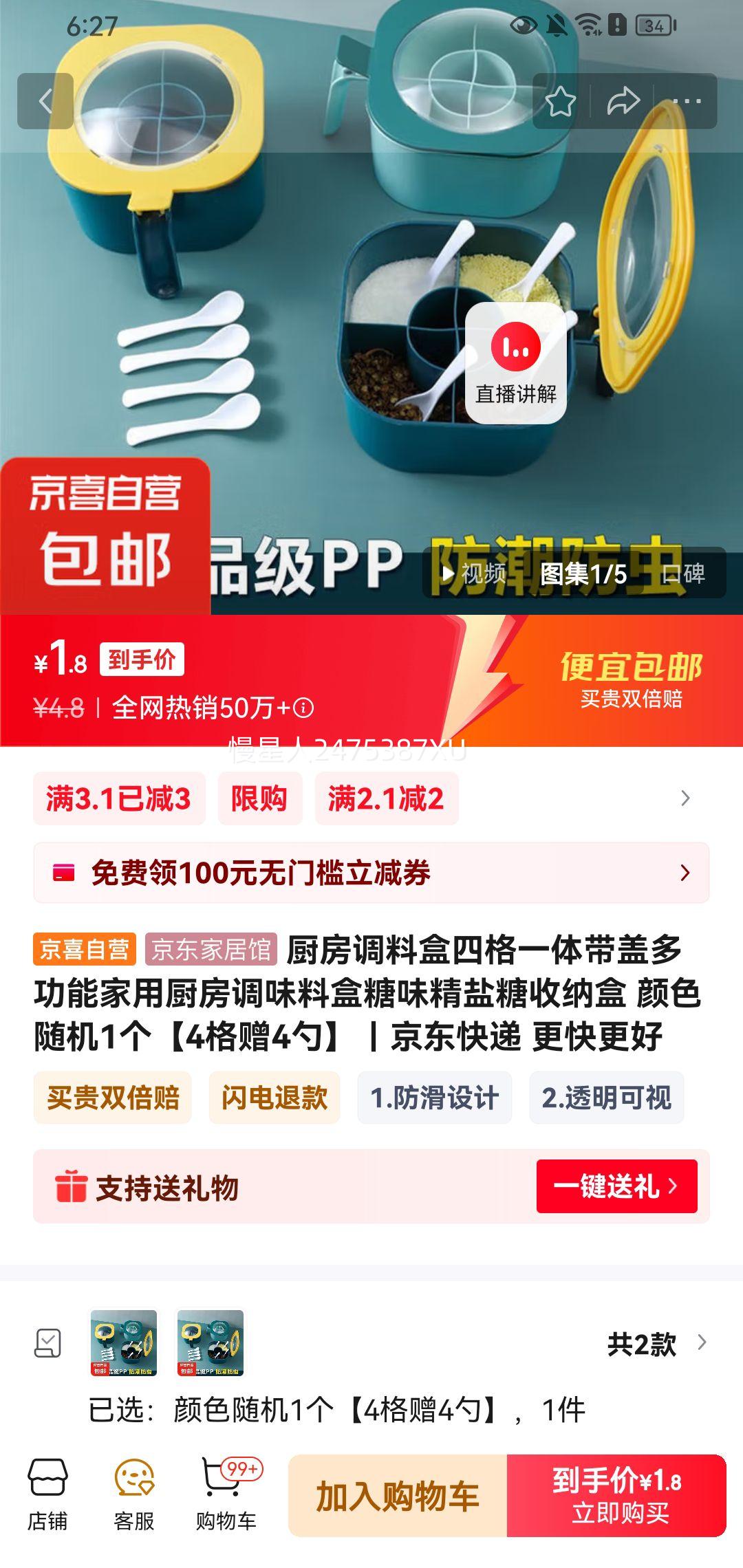Go back using the top-left arrow
The width and height of the screenshot is (743, 1568).
(x=45, y=102)
